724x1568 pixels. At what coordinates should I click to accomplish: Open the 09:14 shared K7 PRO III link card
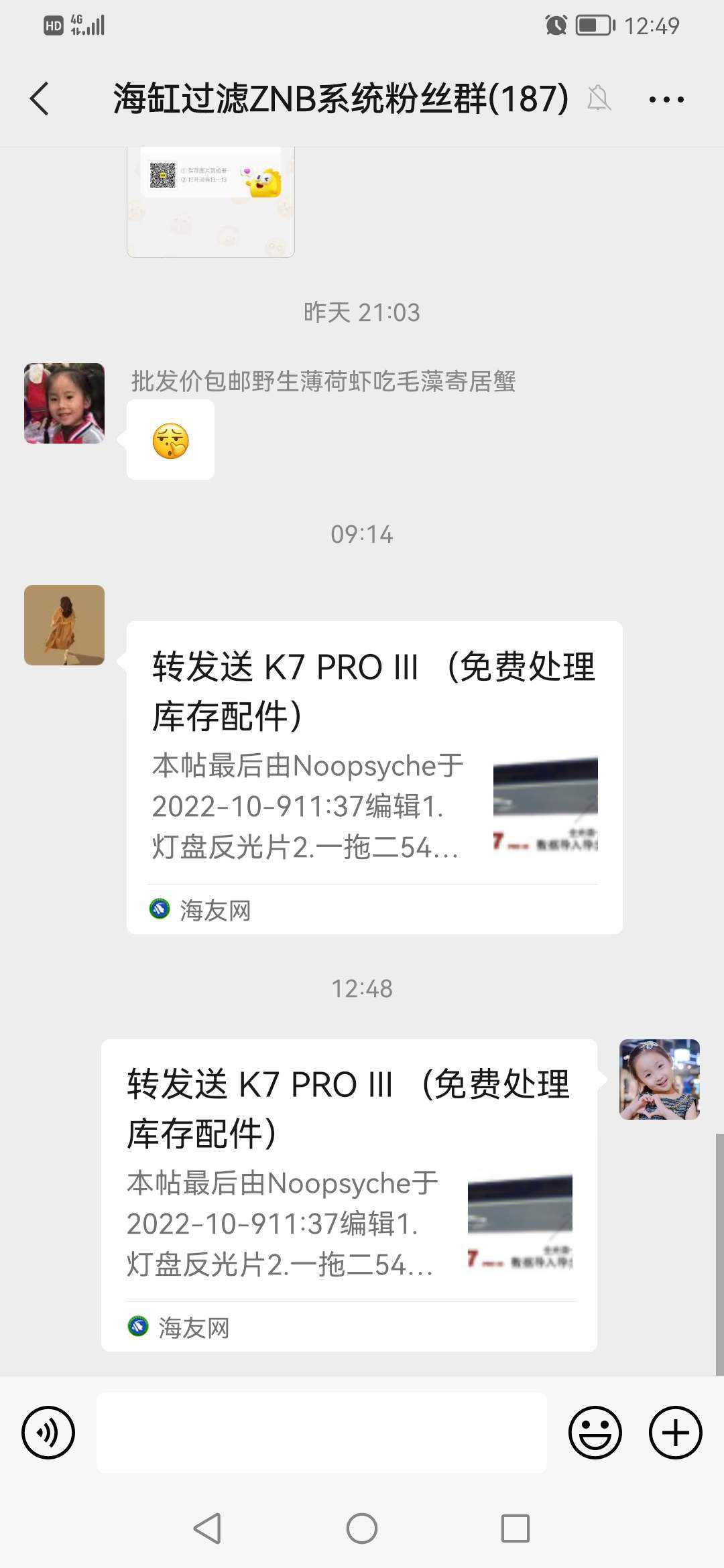pyautogui.click(x=374, y=777)
